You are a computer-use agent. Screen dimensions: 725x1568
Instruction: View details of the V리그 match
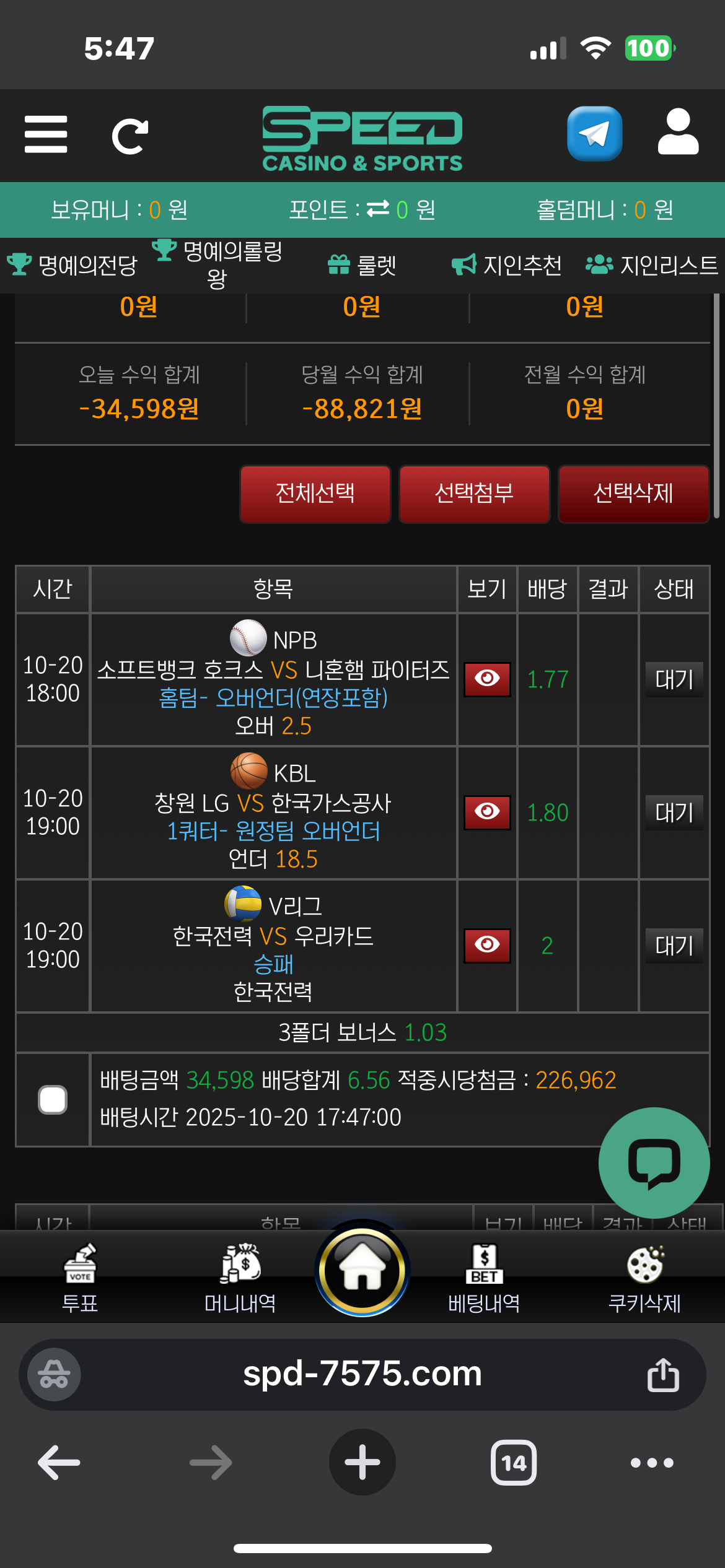[x=487, y=945]
